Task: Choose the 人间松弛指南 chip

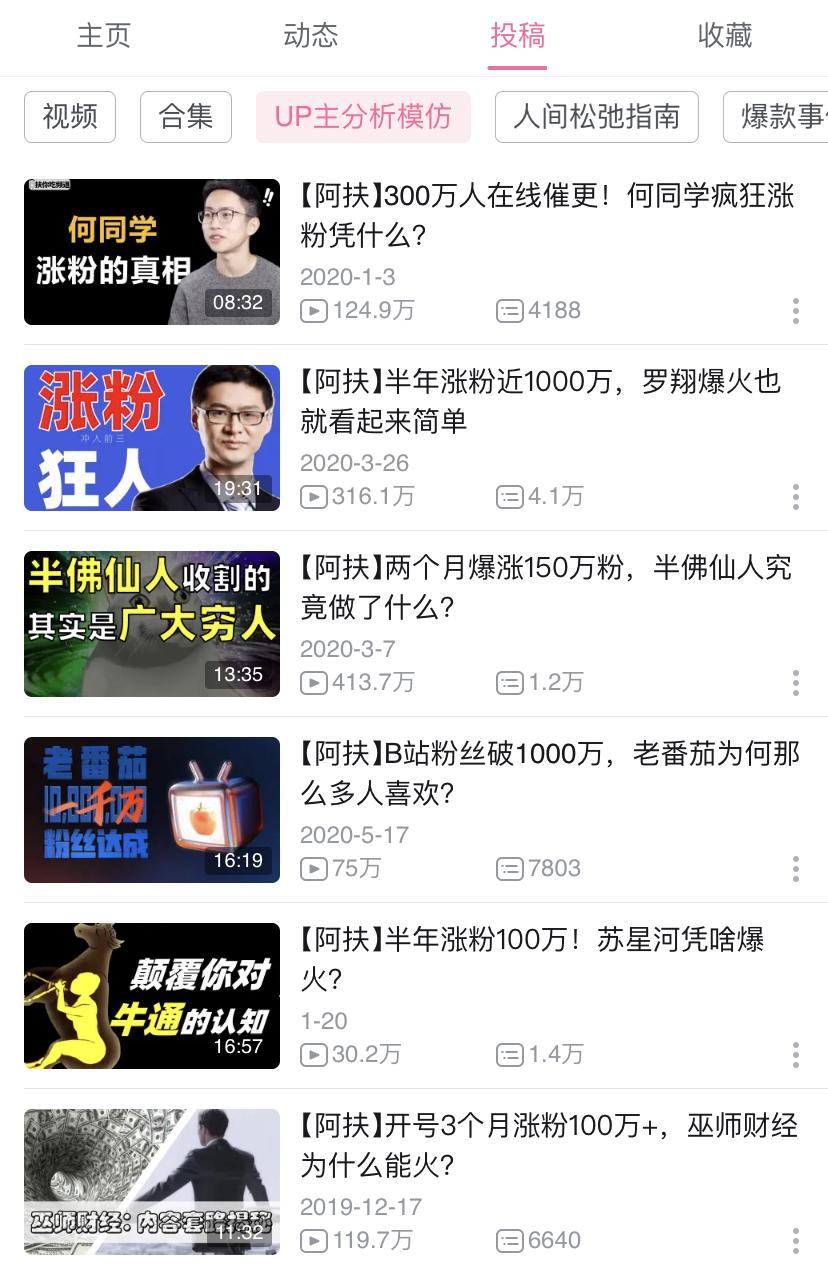Action: tap(596, 117)
